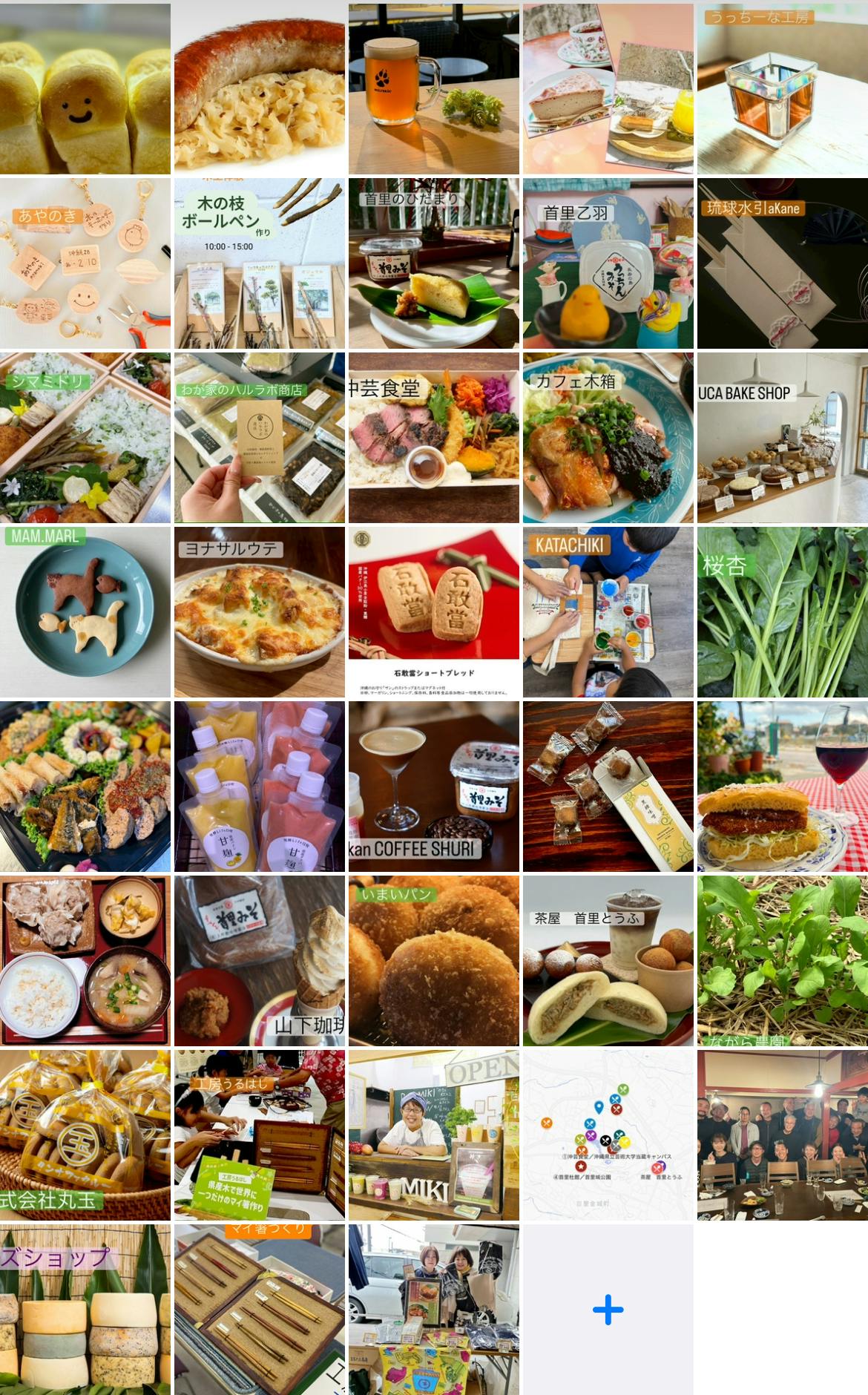View the map tile with pins
This screenshot has width=868, height=1395.
point(608,1135)
